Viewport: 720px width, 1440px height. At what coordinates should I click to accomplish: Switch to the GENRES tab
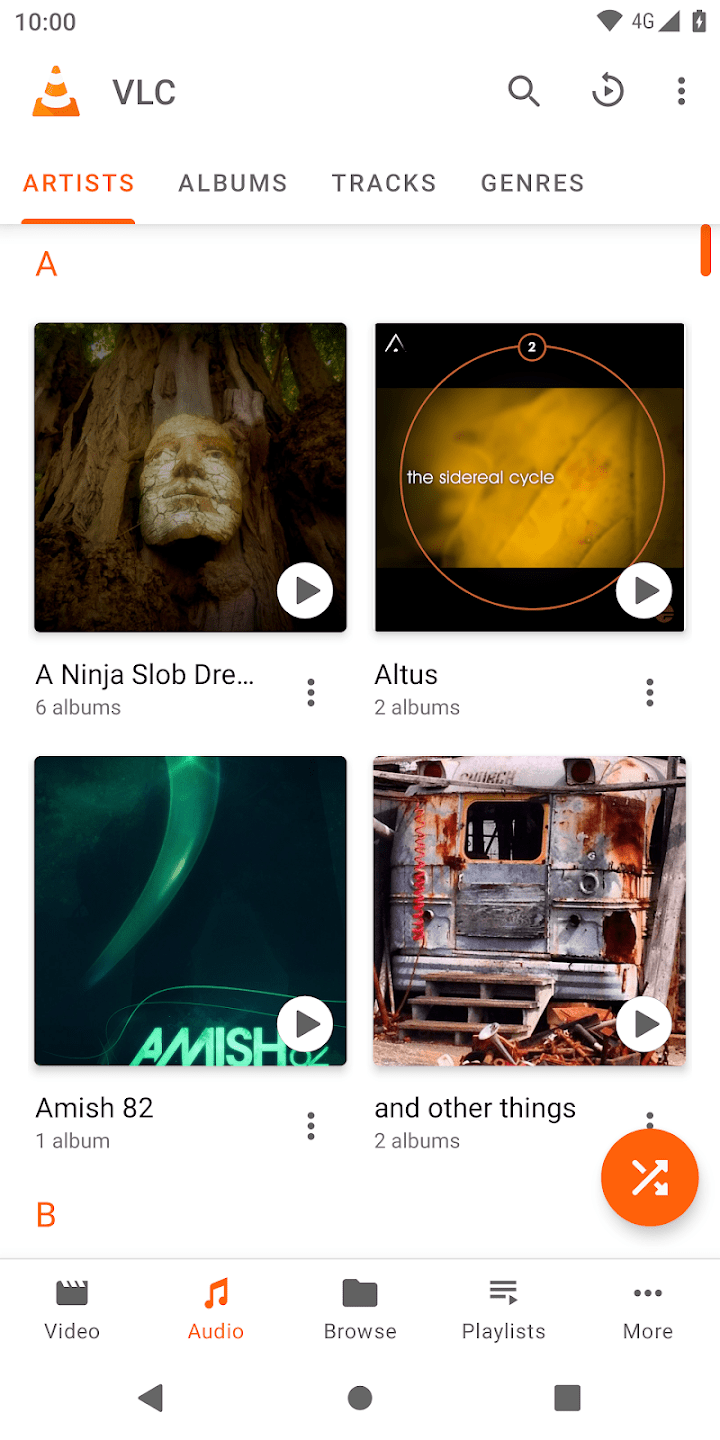pos(532,183)
